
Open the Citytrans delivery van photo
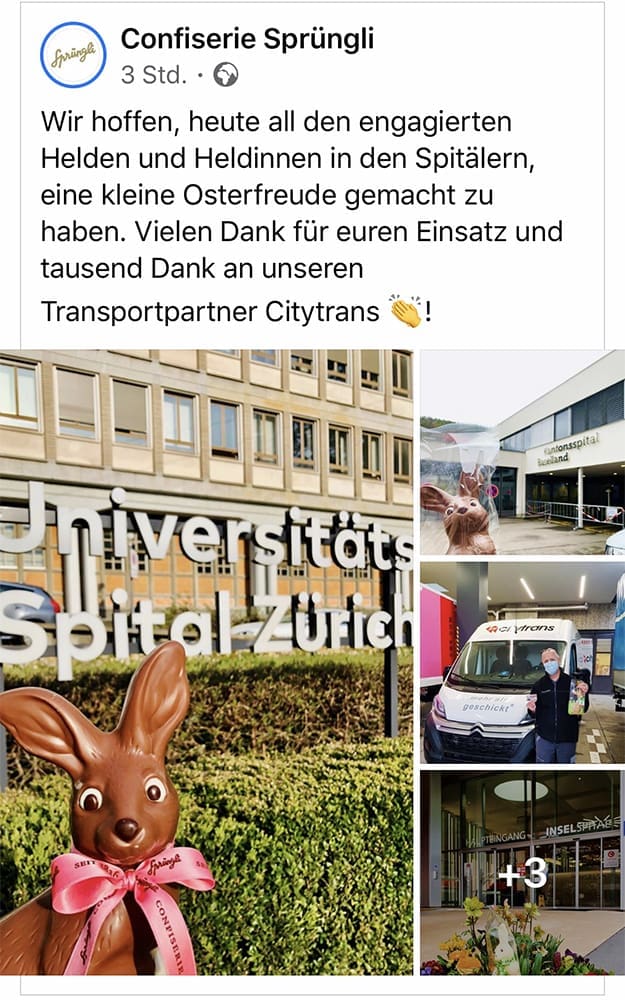(x=522, y=663)
